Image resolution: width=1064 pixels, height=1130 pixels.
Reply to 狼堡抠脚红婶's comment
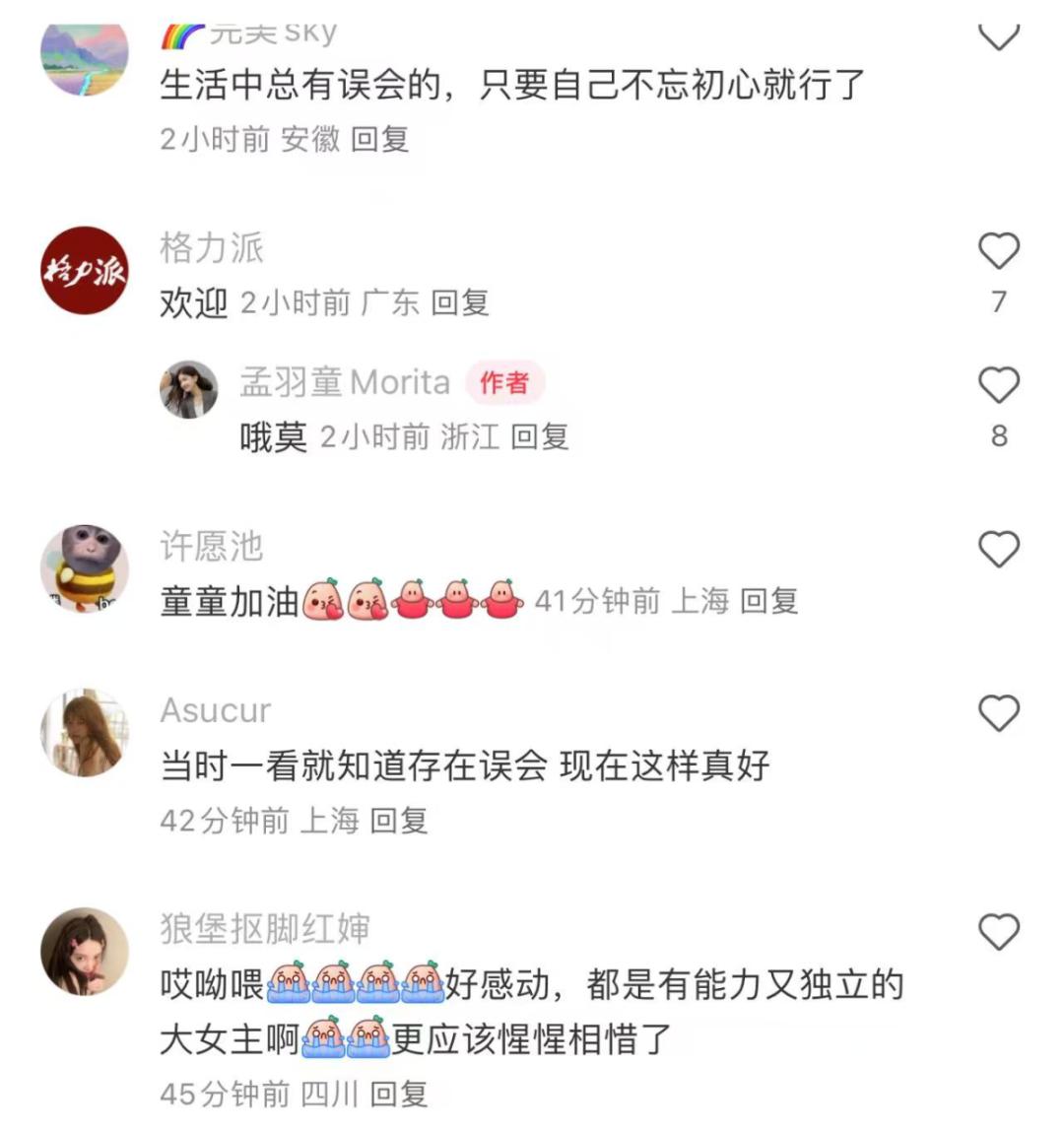point(399,1093)
